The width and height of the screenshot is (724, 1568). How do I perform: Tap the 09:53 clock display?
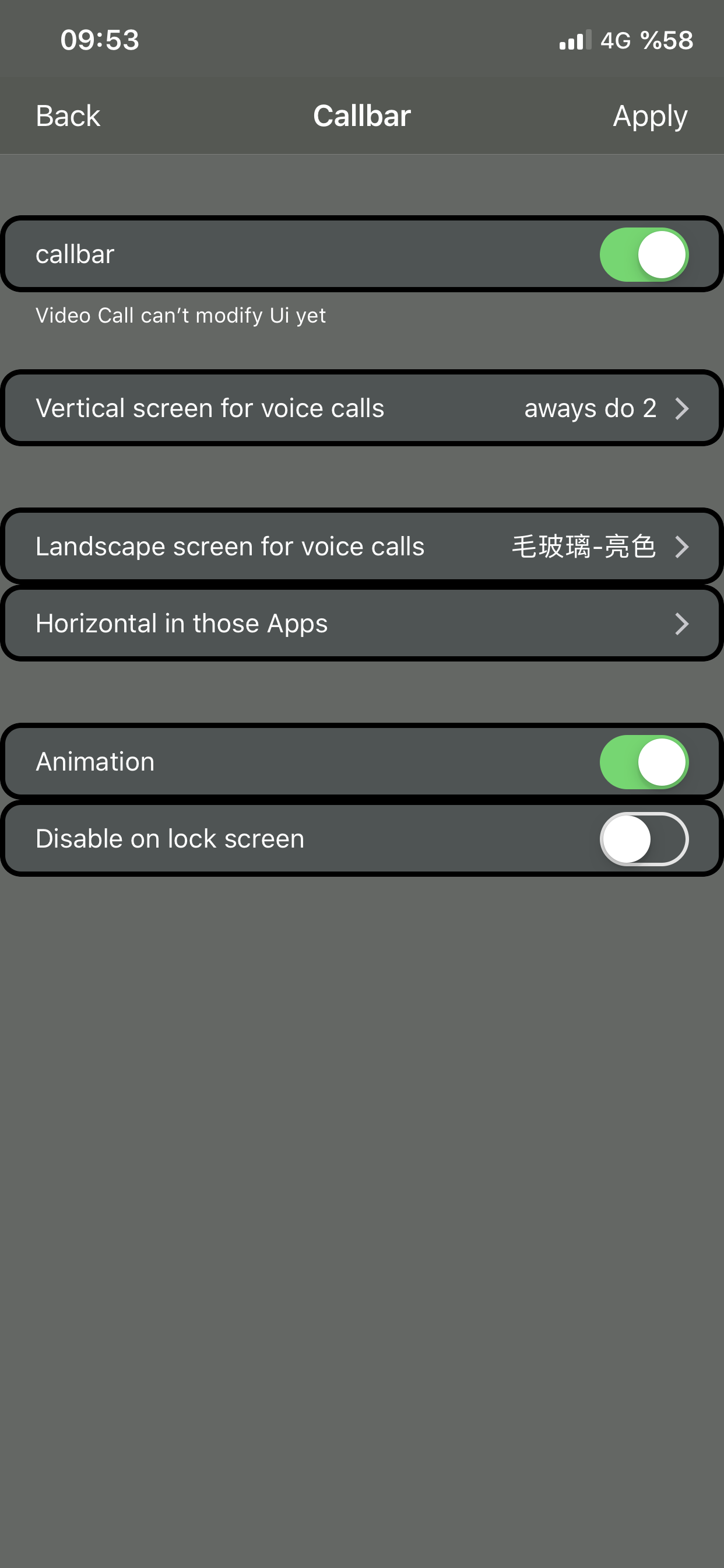[x=99, y=39]
